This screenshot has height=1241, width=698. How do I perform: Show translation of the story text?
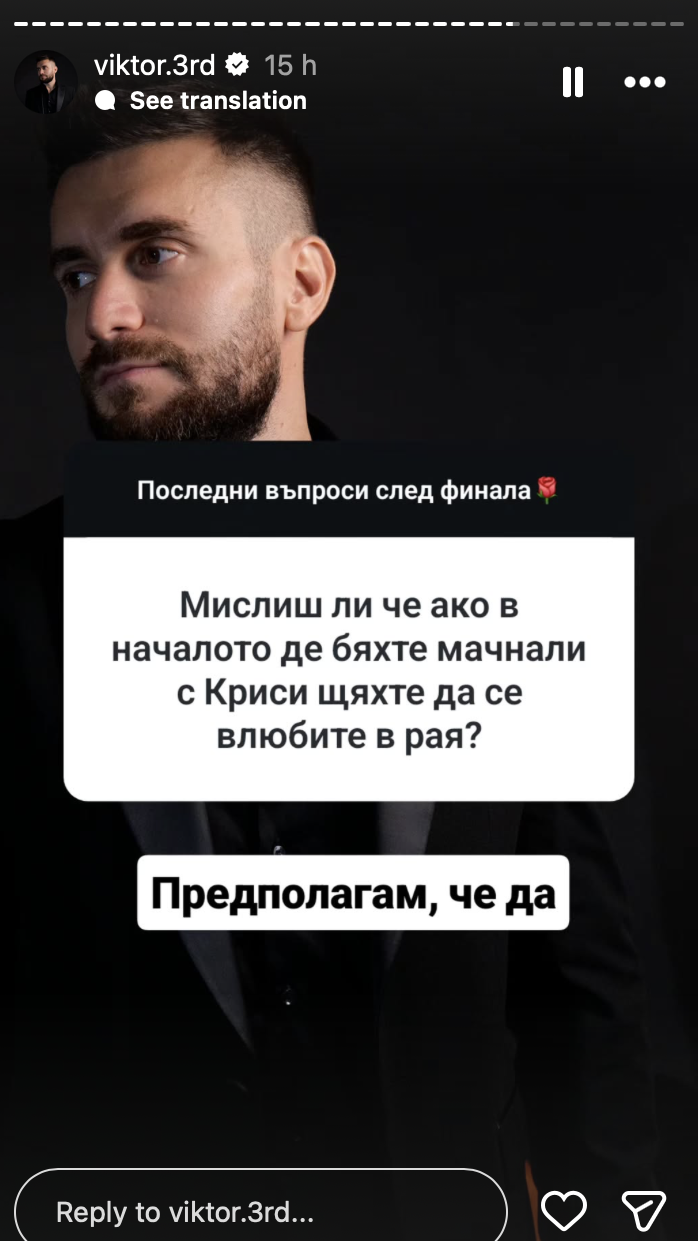[x=217, y=101]
